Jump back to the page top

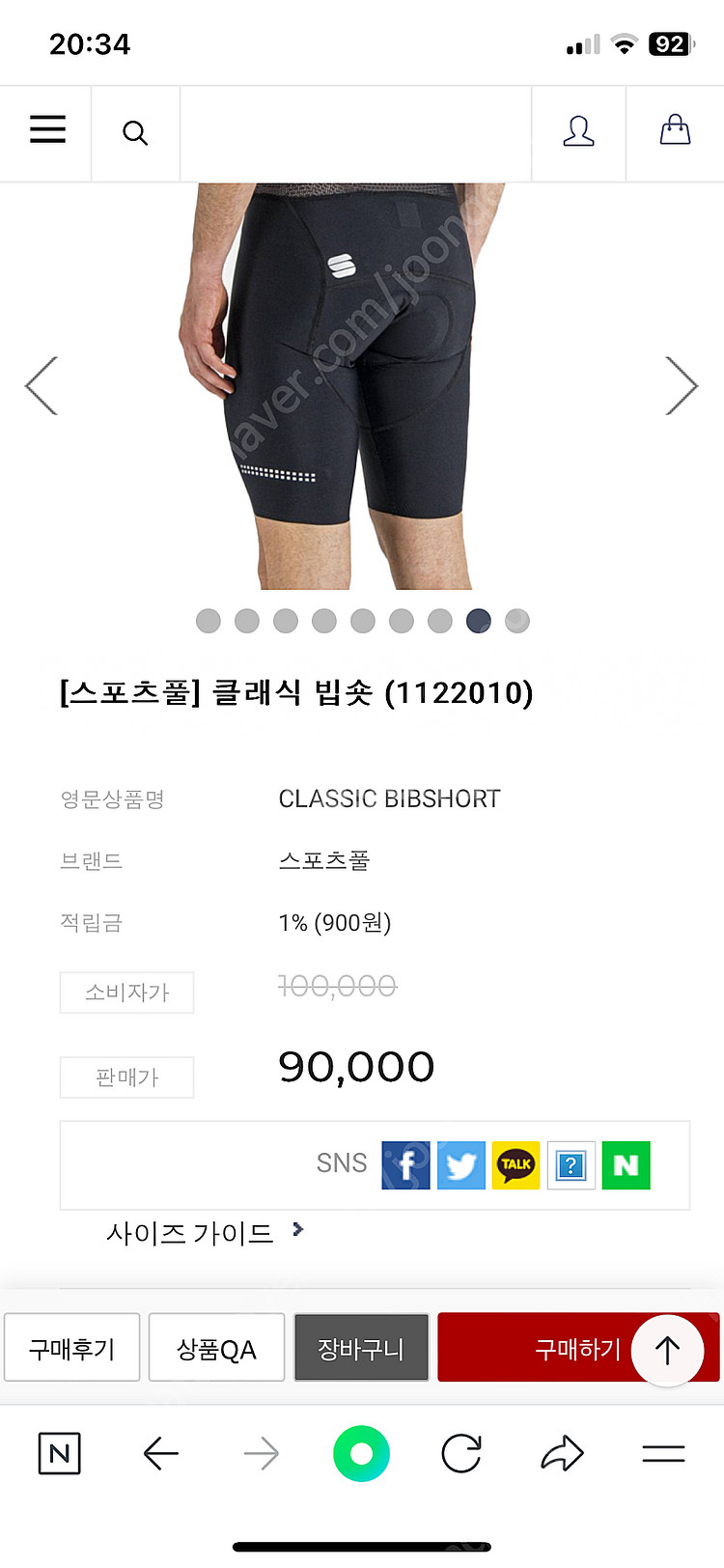[667, 1350]
